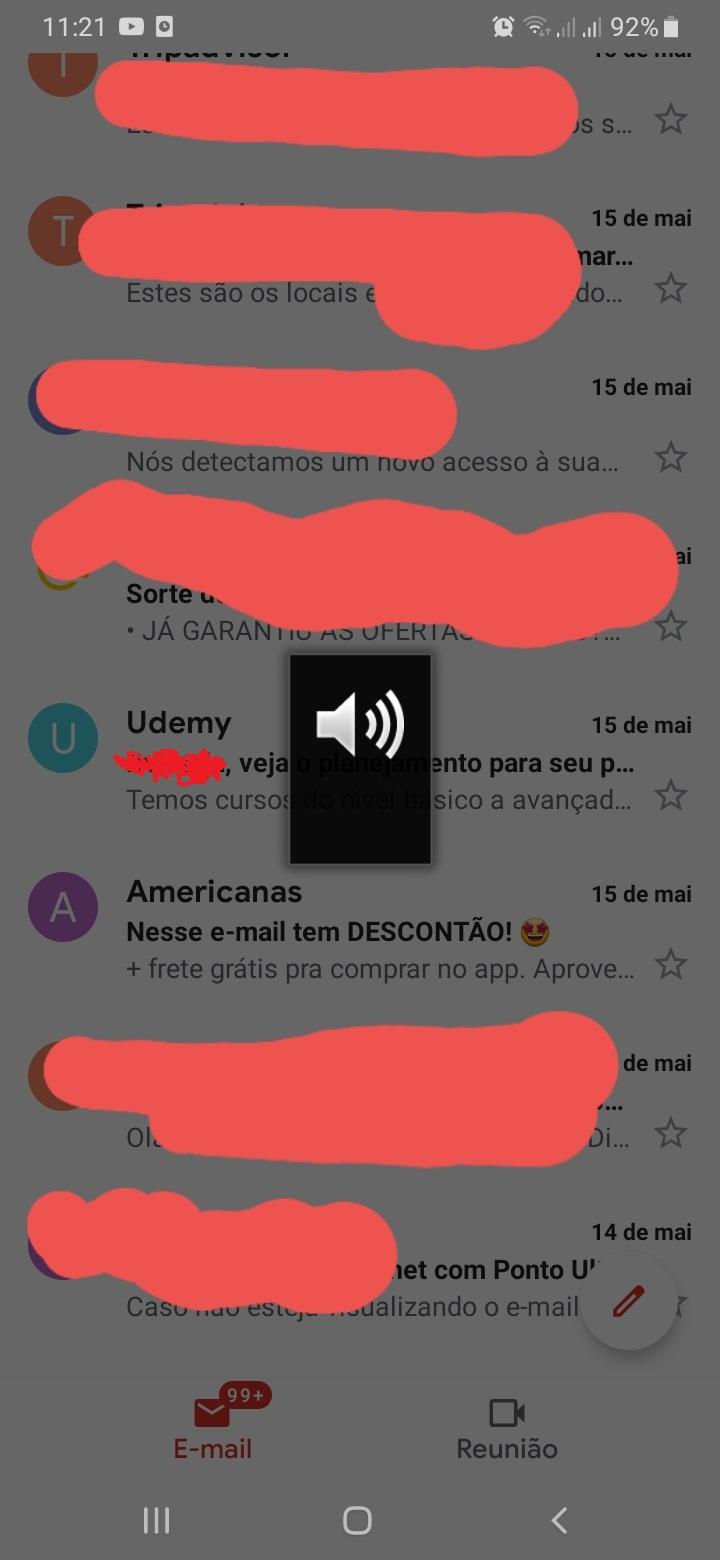Viewport: 720px width, 1560px height.
Task: Compose a new email with the pencil button
Action: pyautogui.click(x=629, y=1301)
